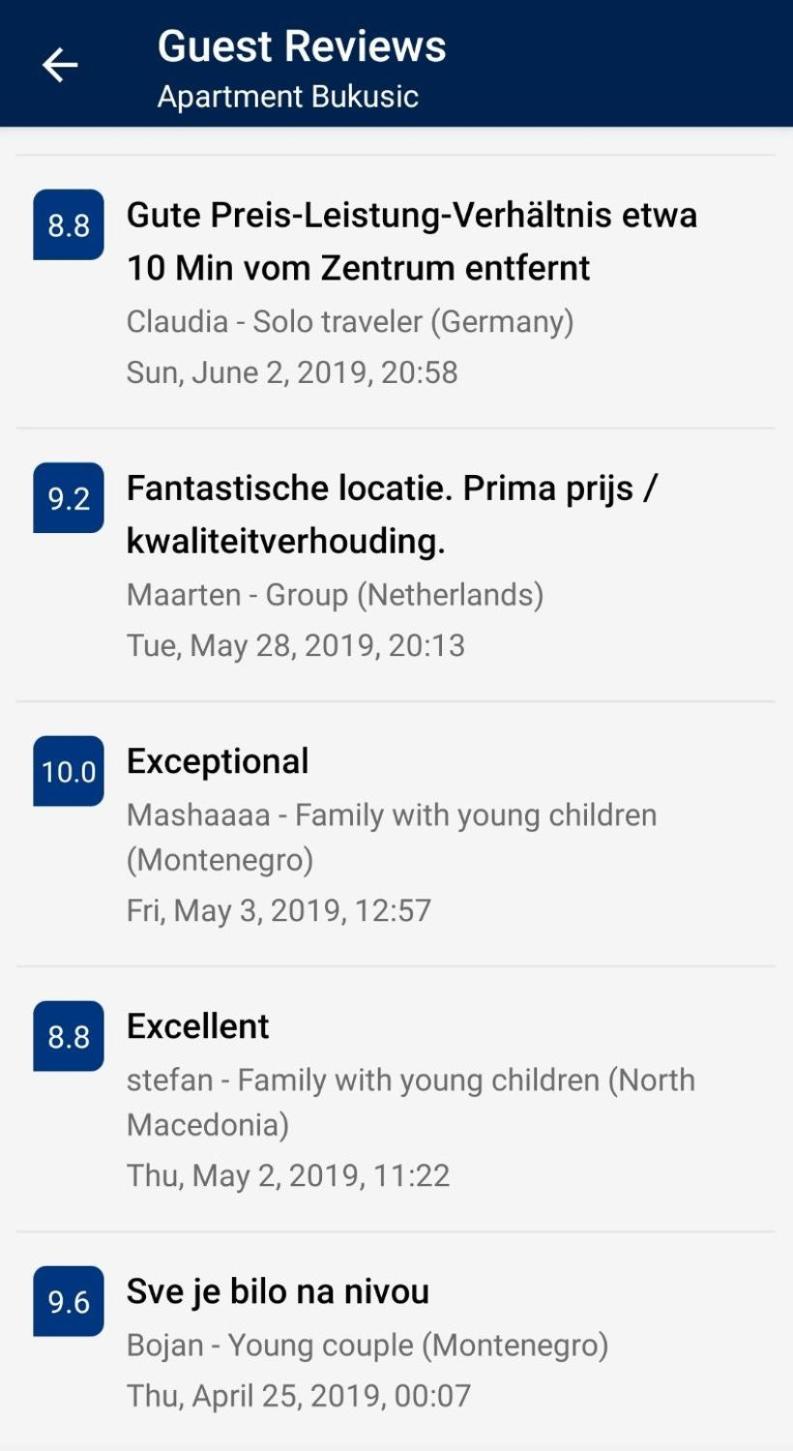The image size is (793, 1451).
Task: Open Claudia's review from Germany
Action: [396, 292]
